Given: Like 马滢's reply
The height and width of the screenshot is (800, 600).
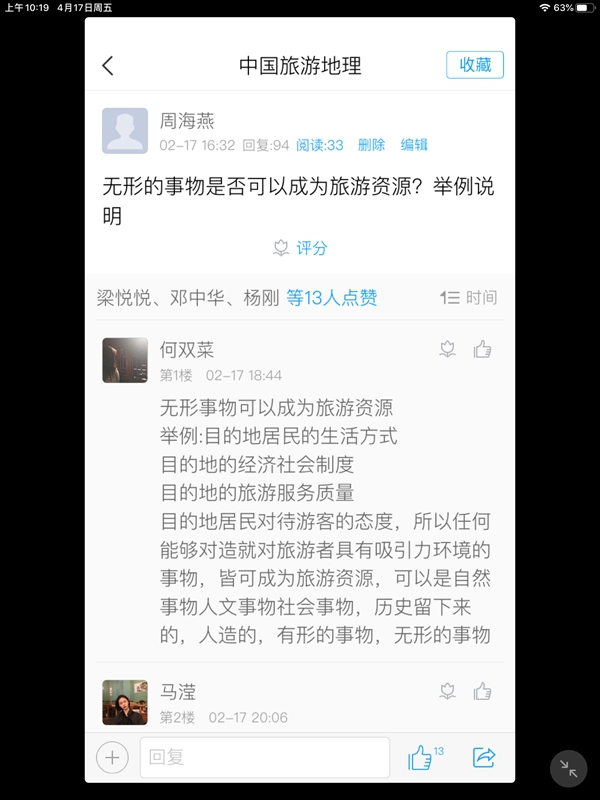Looking at the screenshot, I should [483, 691].
